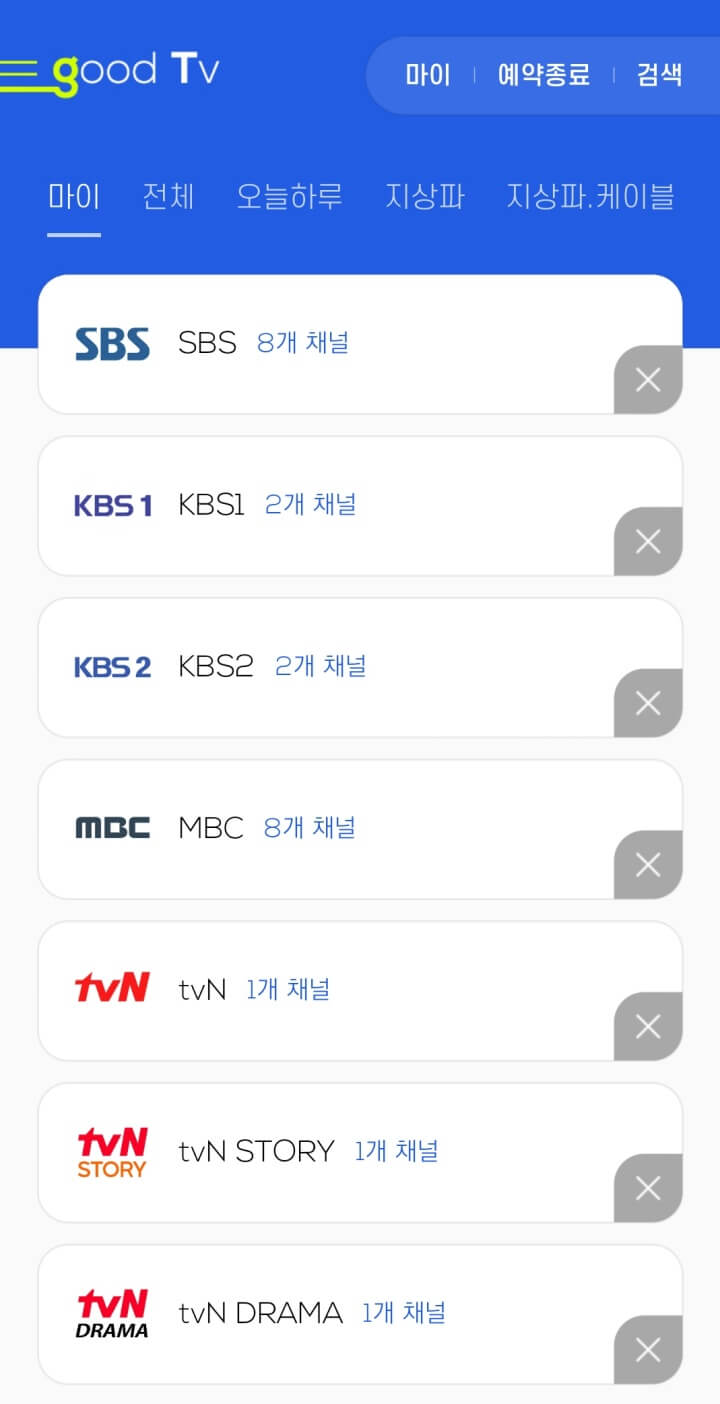Remove the MBC channel entry
Viewport: 720px width, 1404px height.
tap(648, 864)
